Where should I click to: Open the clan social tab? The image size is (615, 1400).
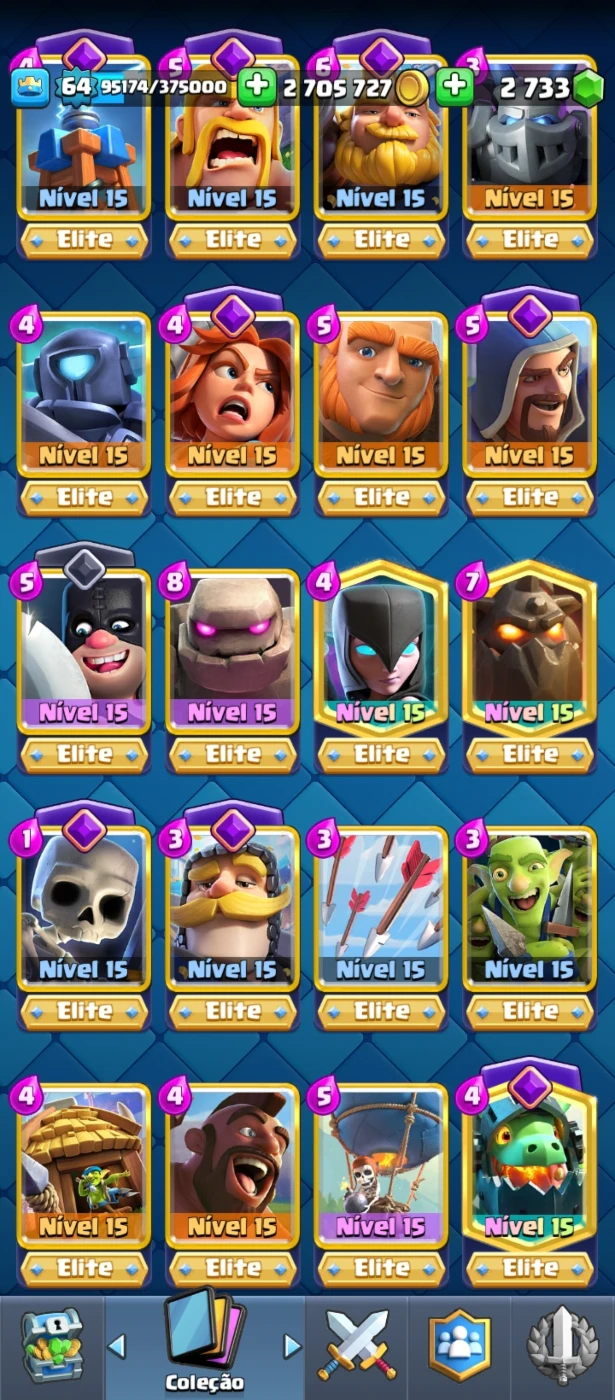(x=460, y=1345)
